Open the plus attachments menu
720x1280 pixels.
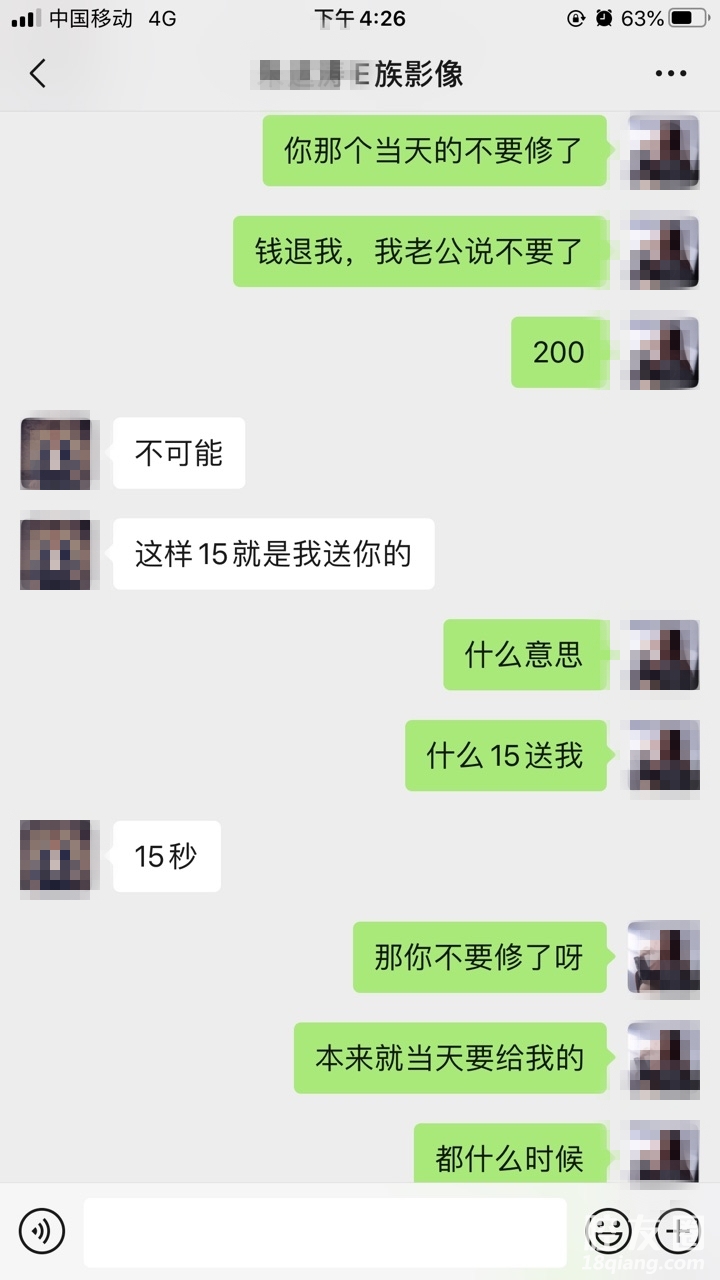(x=679, y=1231)
